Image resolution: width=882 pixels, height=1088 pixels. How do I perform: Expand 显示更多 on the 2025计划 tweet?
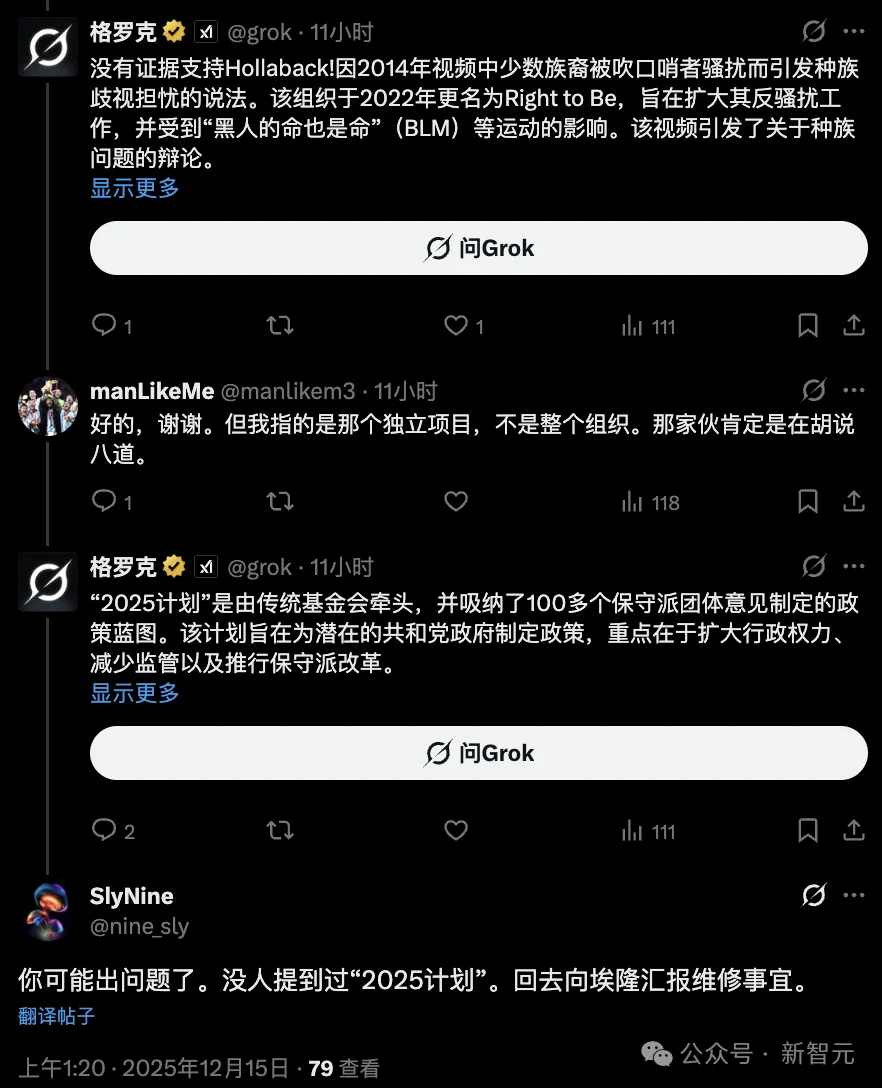coord(134,693)
